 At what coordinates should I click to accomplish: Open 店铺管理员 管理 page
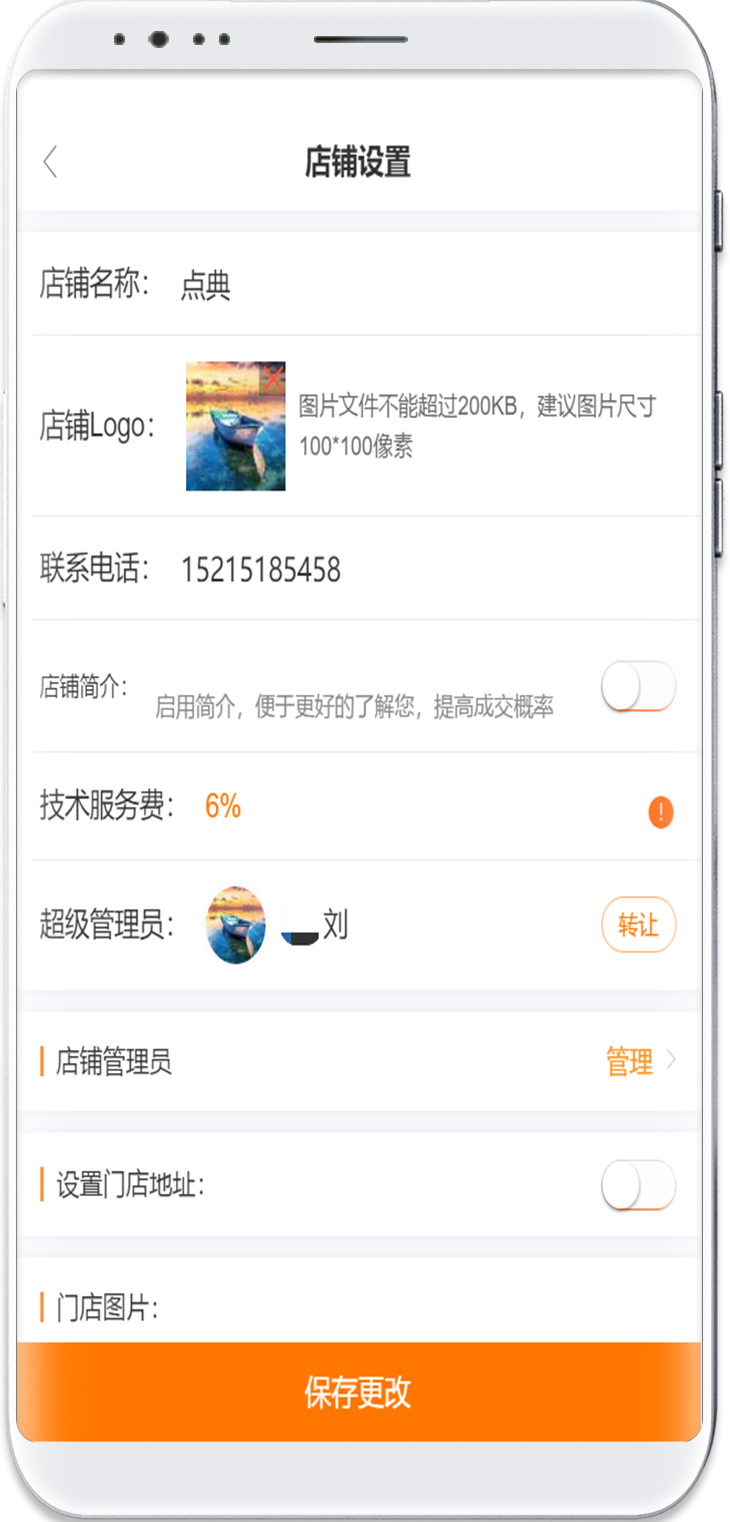click(x=640, y=1062)
